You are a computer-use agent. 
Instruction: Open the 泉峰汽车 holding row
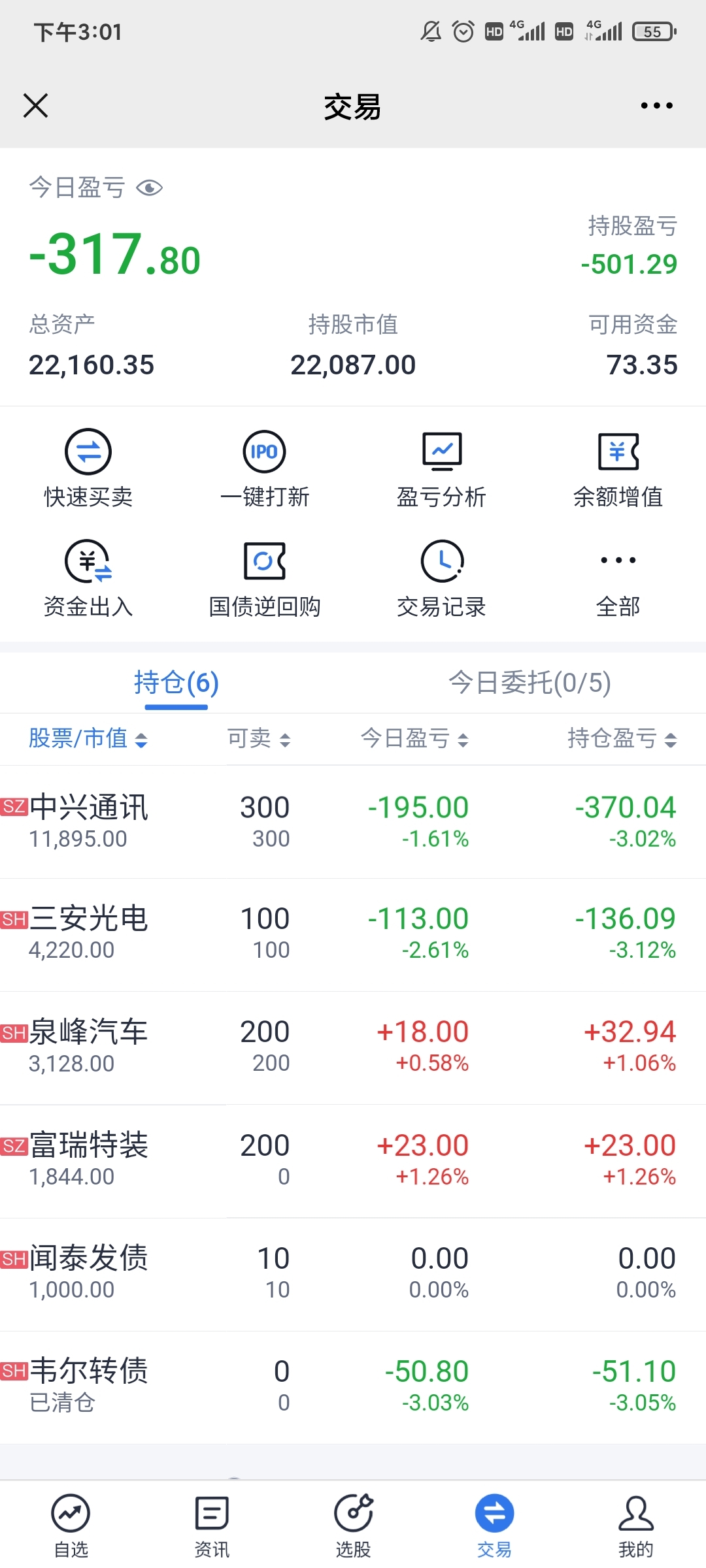tap(353, 1047)
